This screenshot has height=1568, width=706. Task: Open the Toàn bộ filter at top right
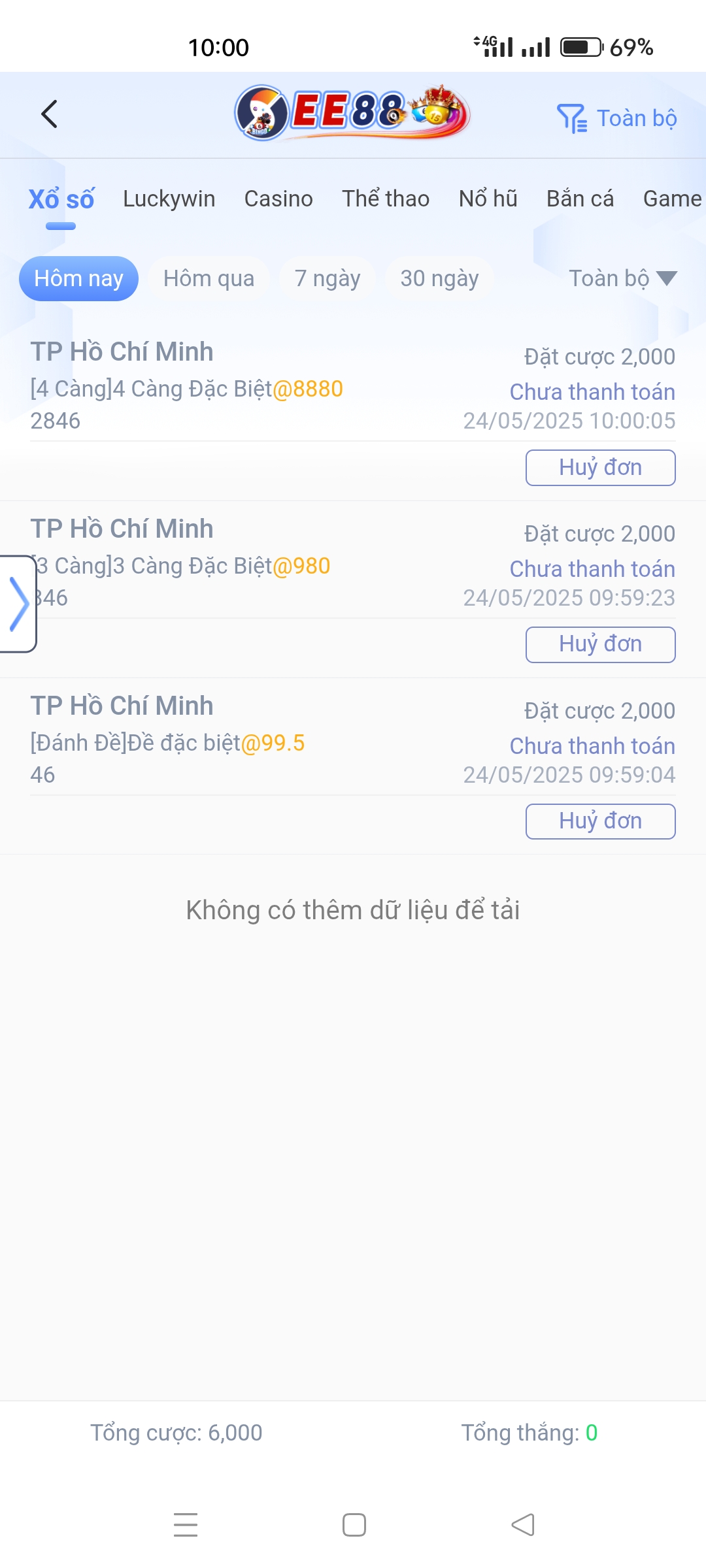click(x=617, y=118)
